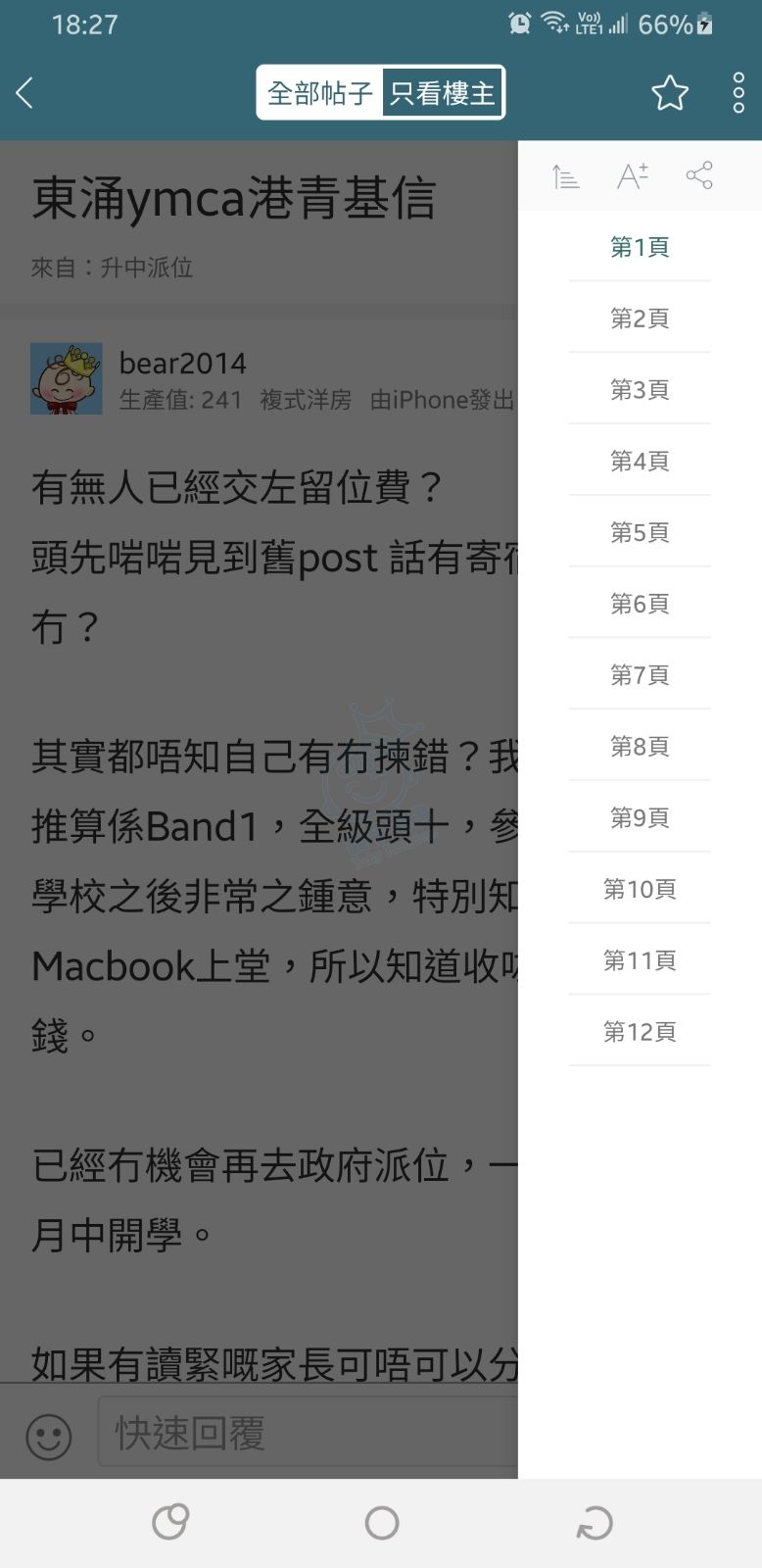The image size is (762, 1568).
Task: Select 第5頁 from the page list
Action: point(640,532)
